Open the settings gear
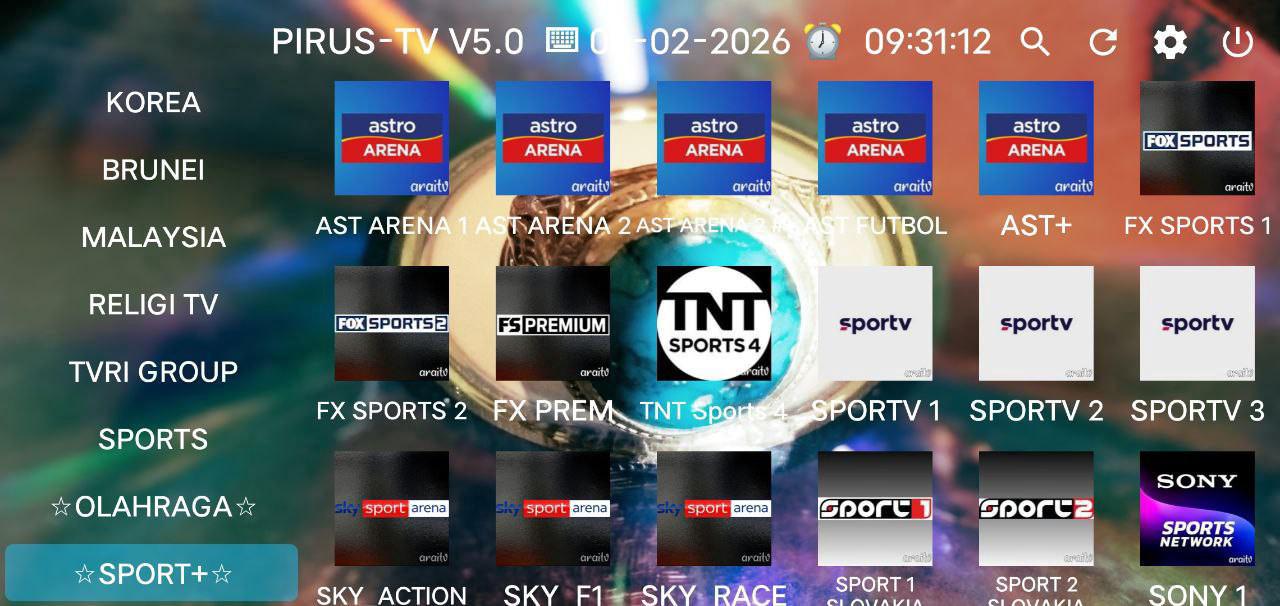 tap(1170, 42)
